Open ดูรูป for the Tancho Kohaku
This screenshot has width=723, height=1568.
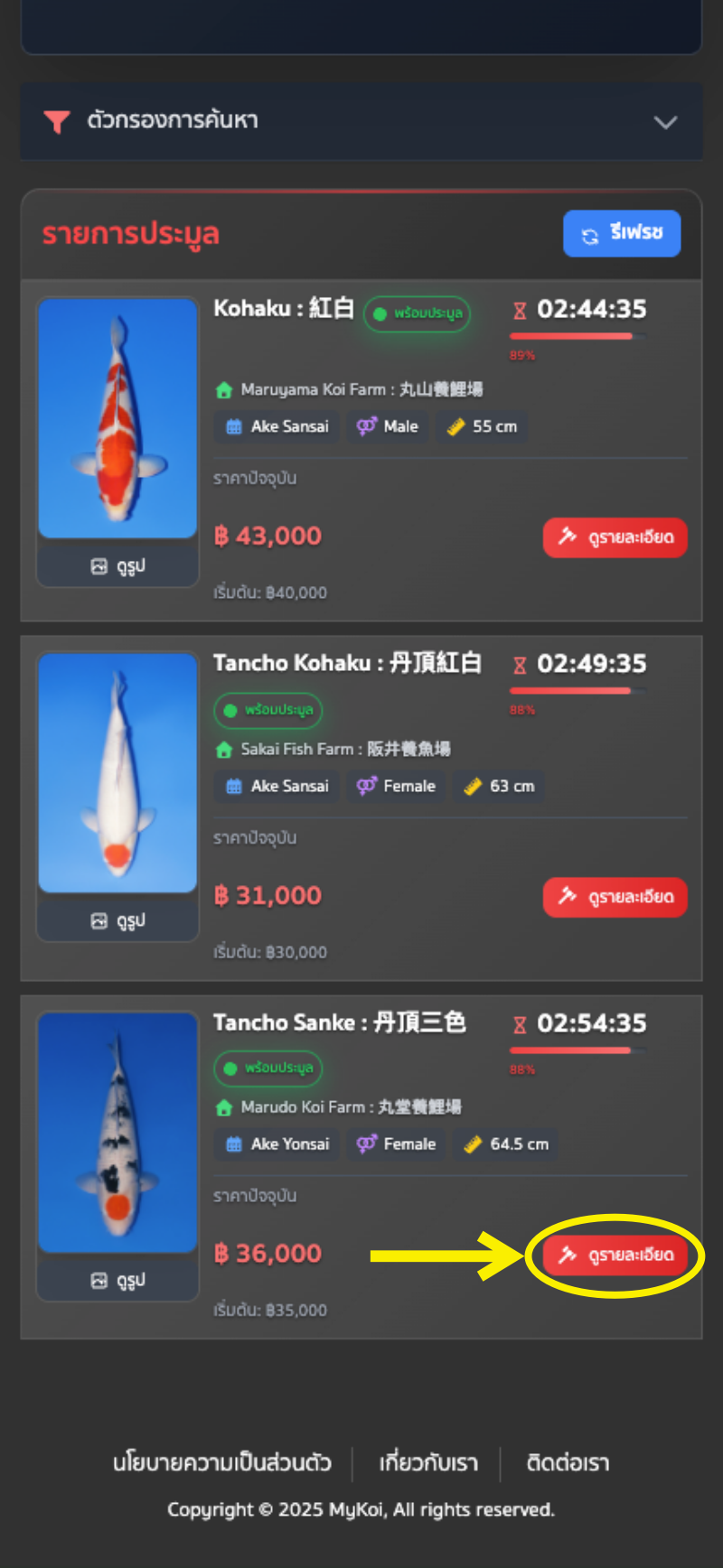[x=117, y=920]
